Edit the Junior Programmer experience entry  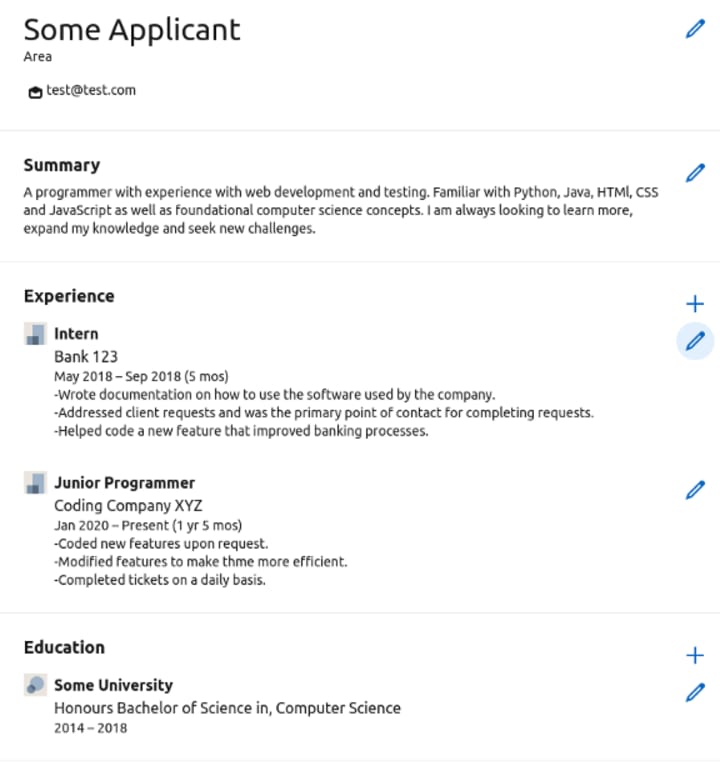695,490
